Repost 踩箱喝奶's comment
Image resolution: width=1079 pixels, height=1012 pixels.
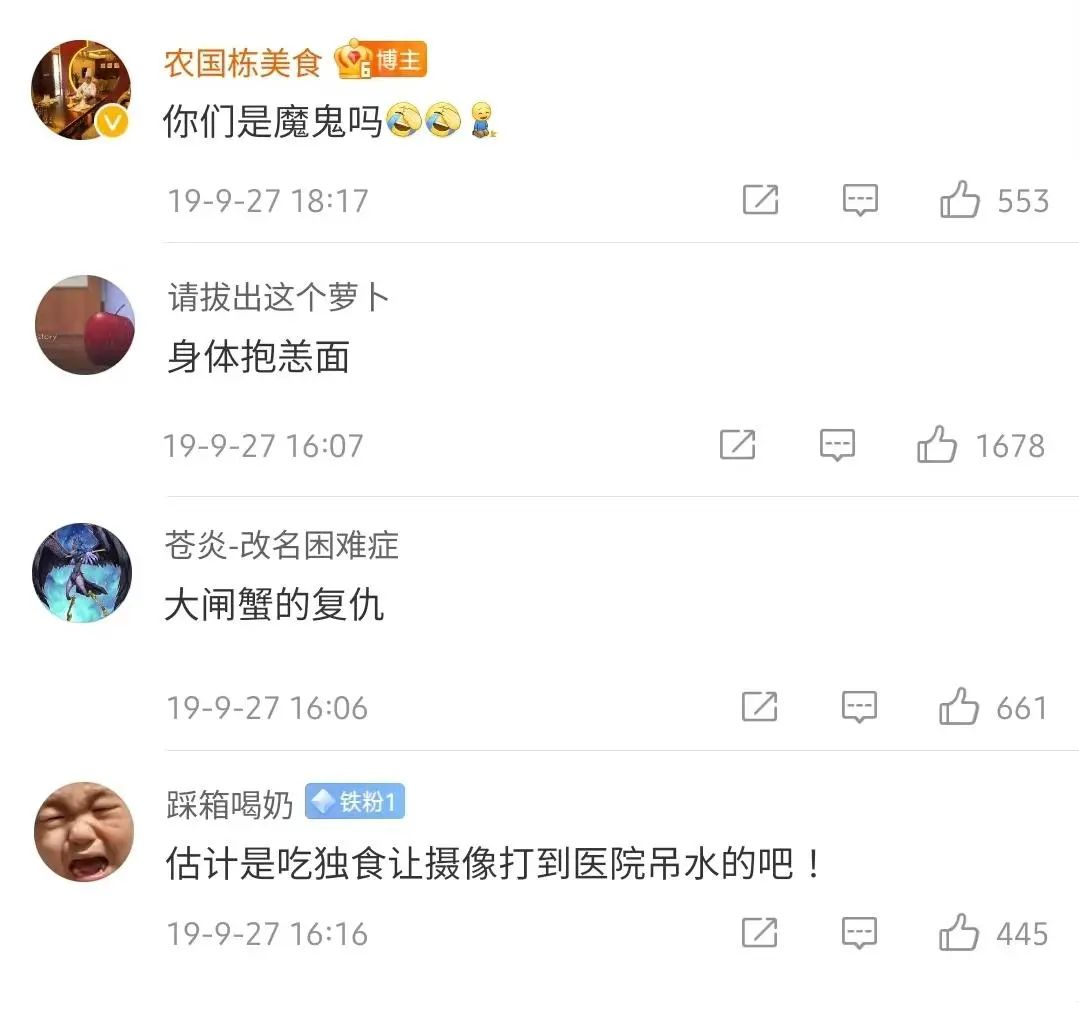coord(760,934)
